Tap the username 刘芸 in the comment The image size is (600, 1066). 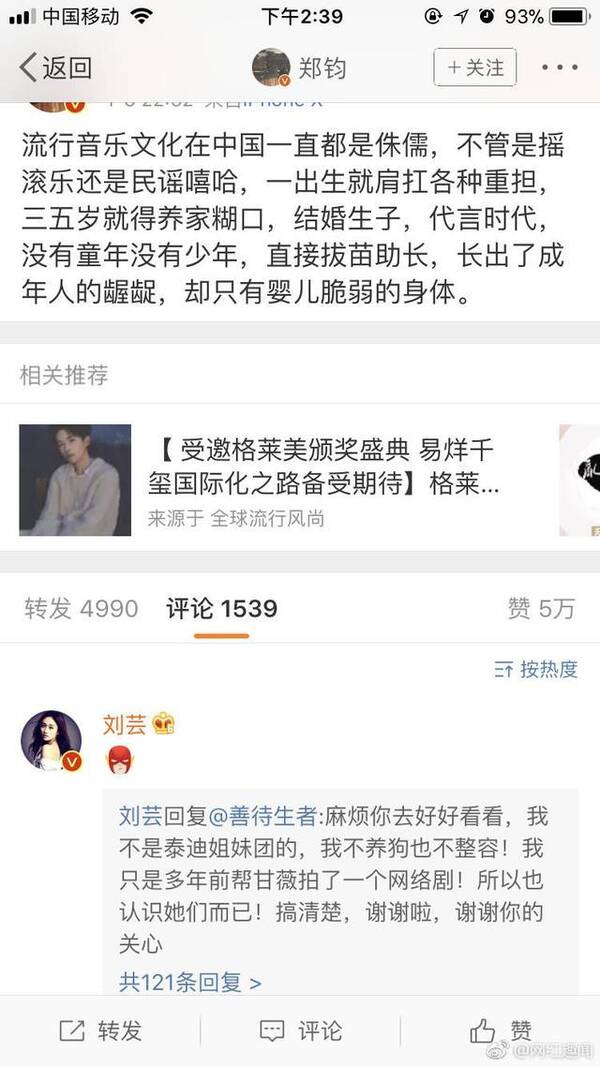(123, 725)
